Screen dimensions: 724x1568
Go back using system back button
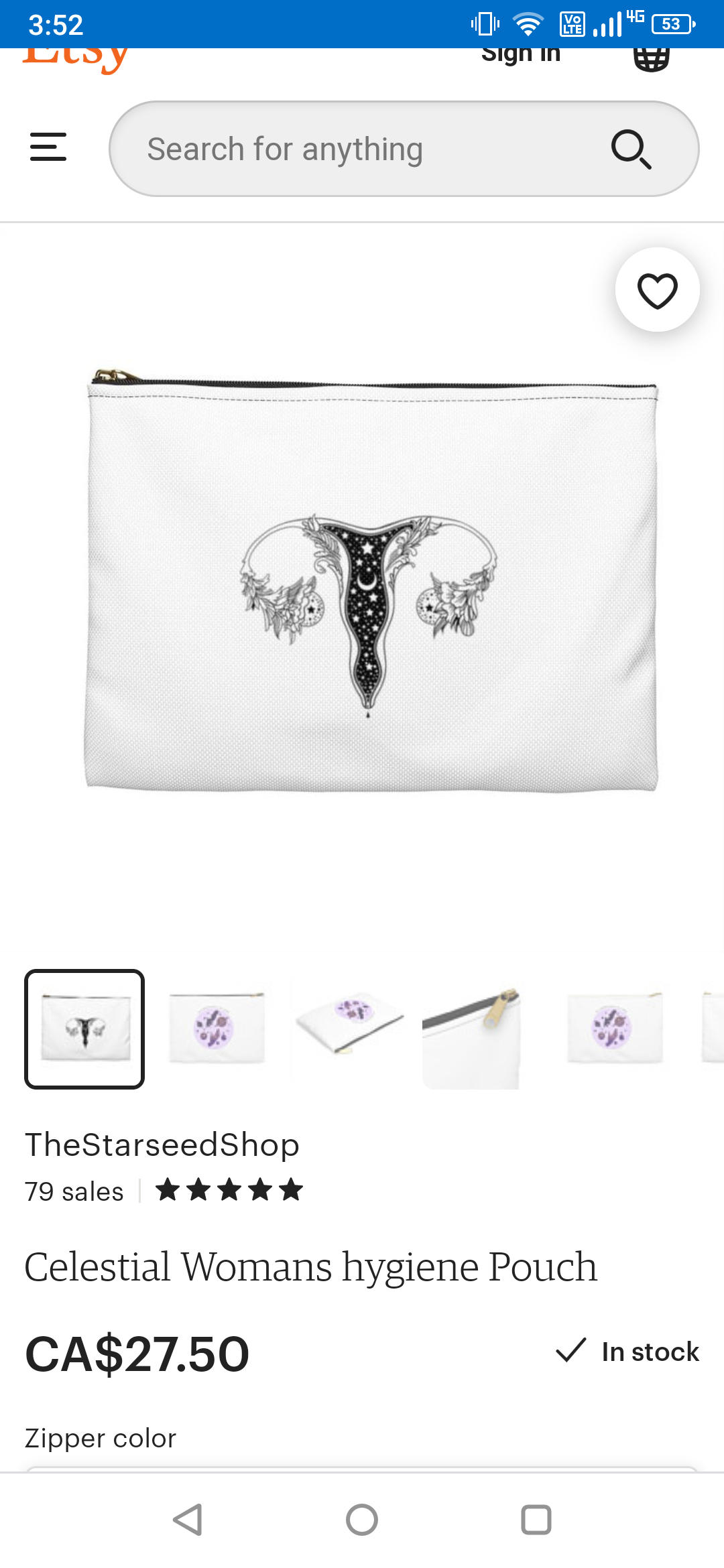tap(188, 1520)
